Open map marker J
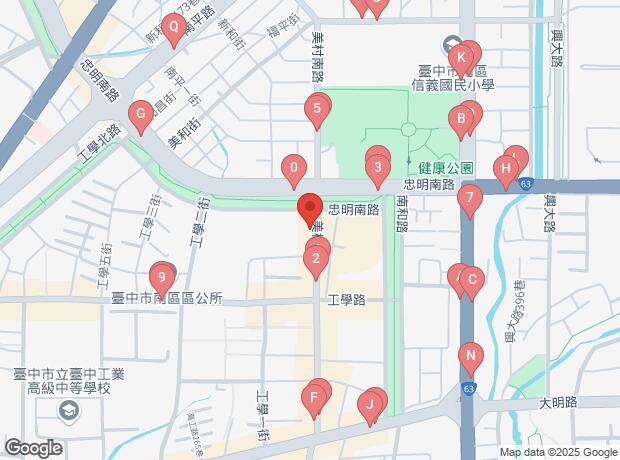620x460 pixels. tap(370, 405)
